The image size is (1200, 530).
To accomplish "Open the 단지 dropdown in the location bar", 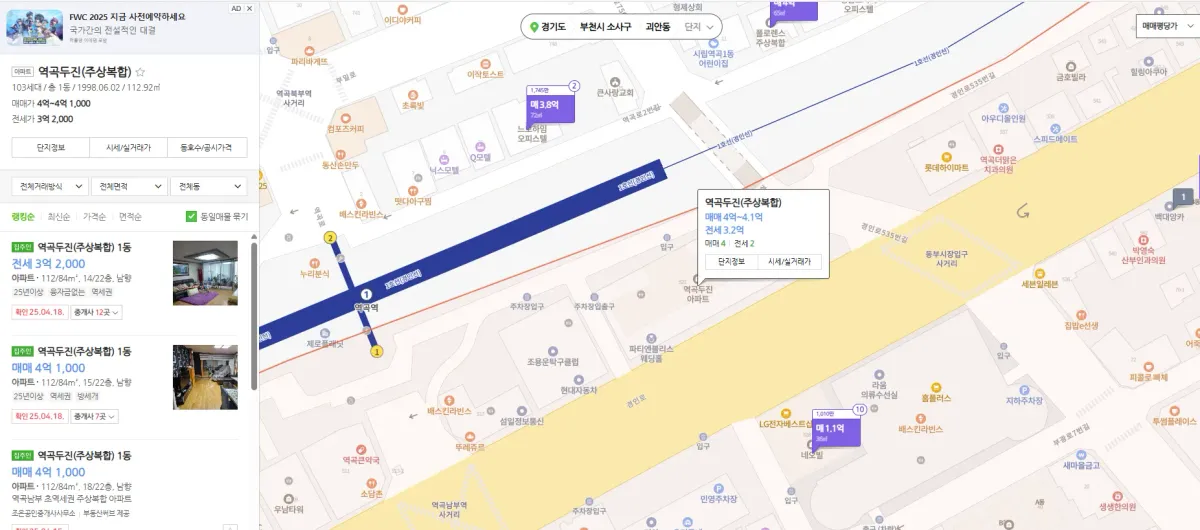I will tap(699, 27).
